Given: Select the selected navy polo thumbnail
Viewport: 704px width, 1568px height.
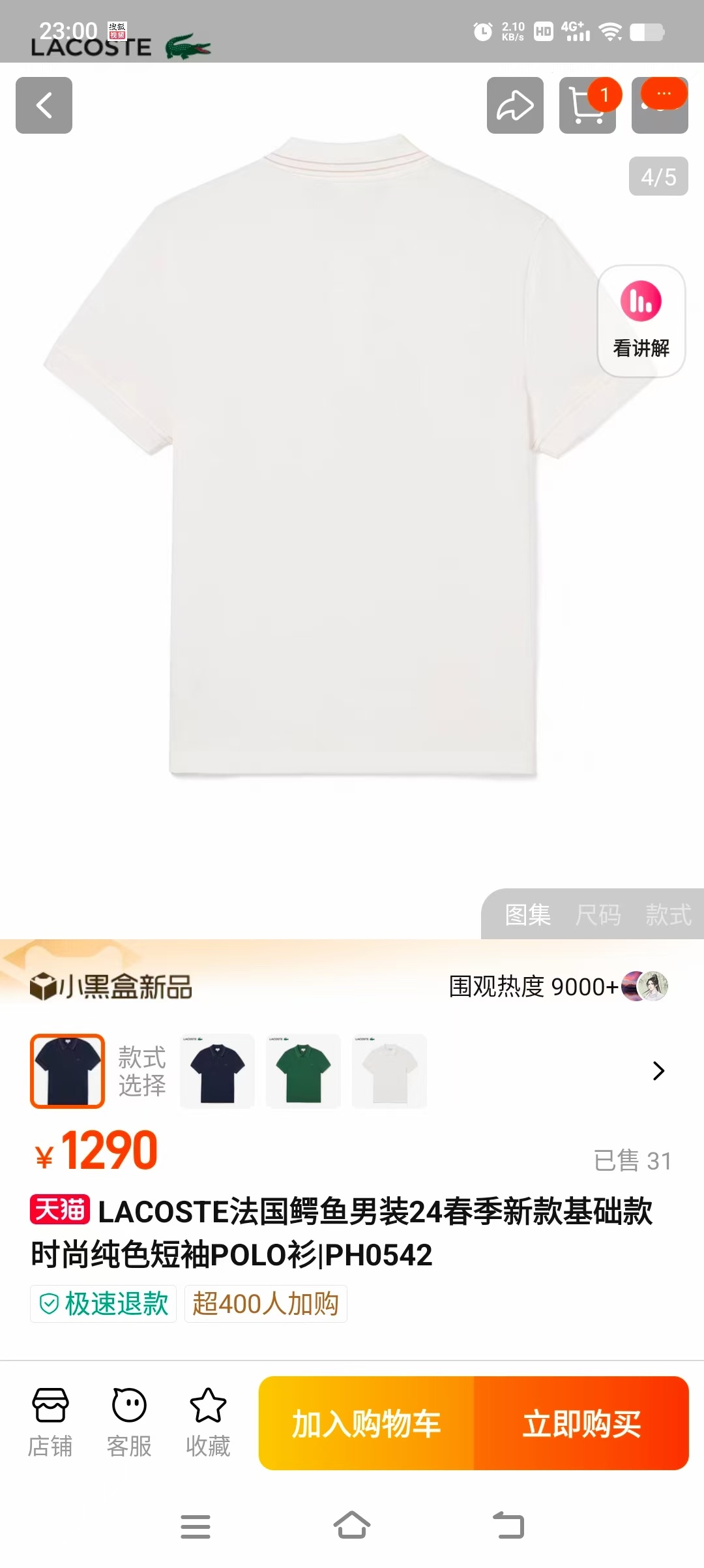Looking at the screenshot, I should (67, 1070).
